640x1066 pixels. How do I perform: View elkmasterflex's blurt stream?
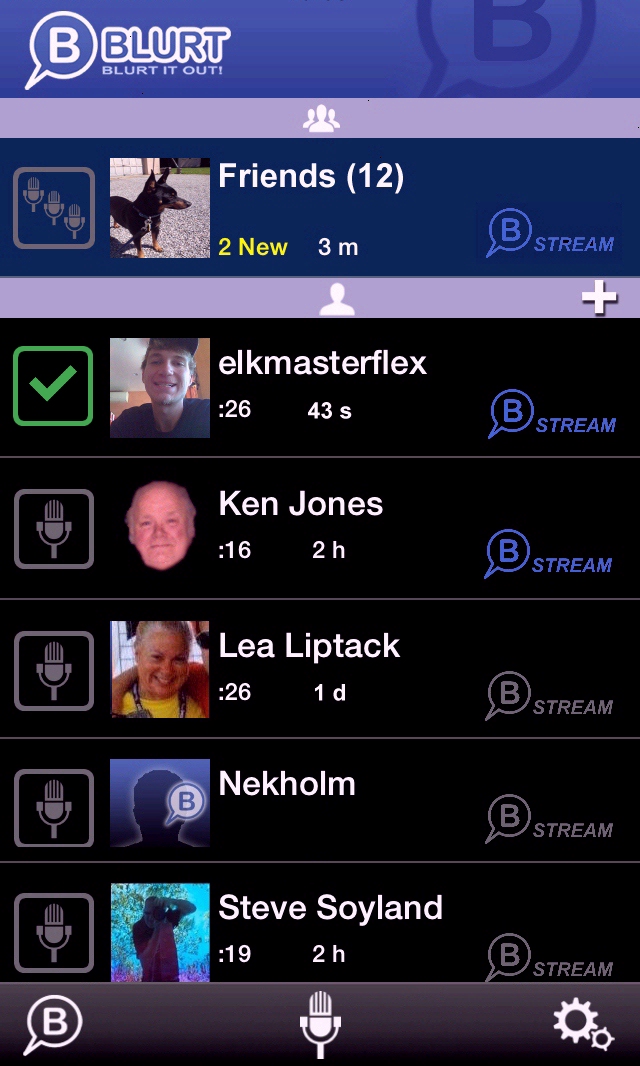(x=552, y=415)
